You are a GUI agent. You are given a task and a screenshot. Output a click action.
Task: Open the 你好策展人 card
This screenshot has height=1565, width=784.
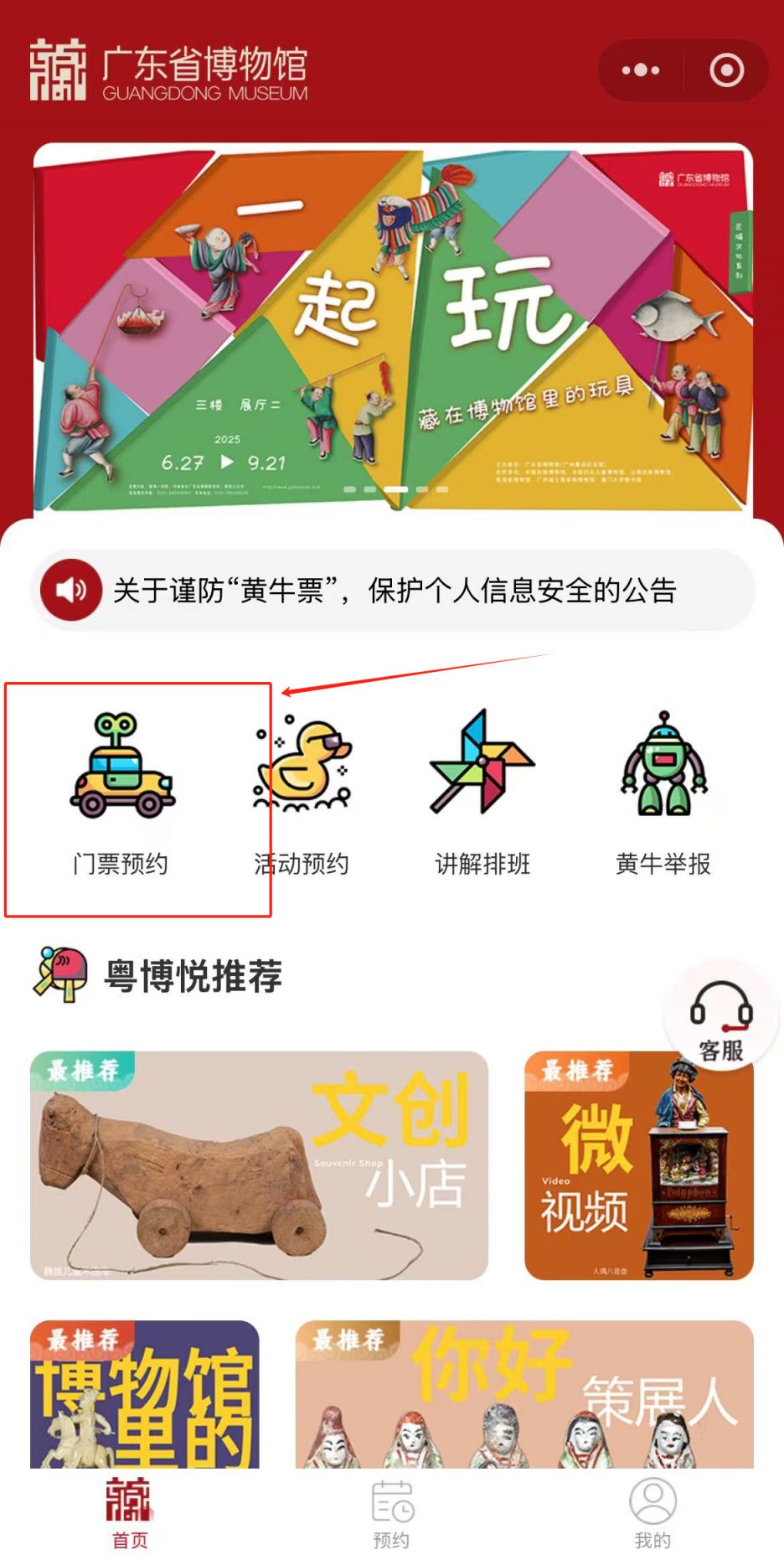point(524,1394)
